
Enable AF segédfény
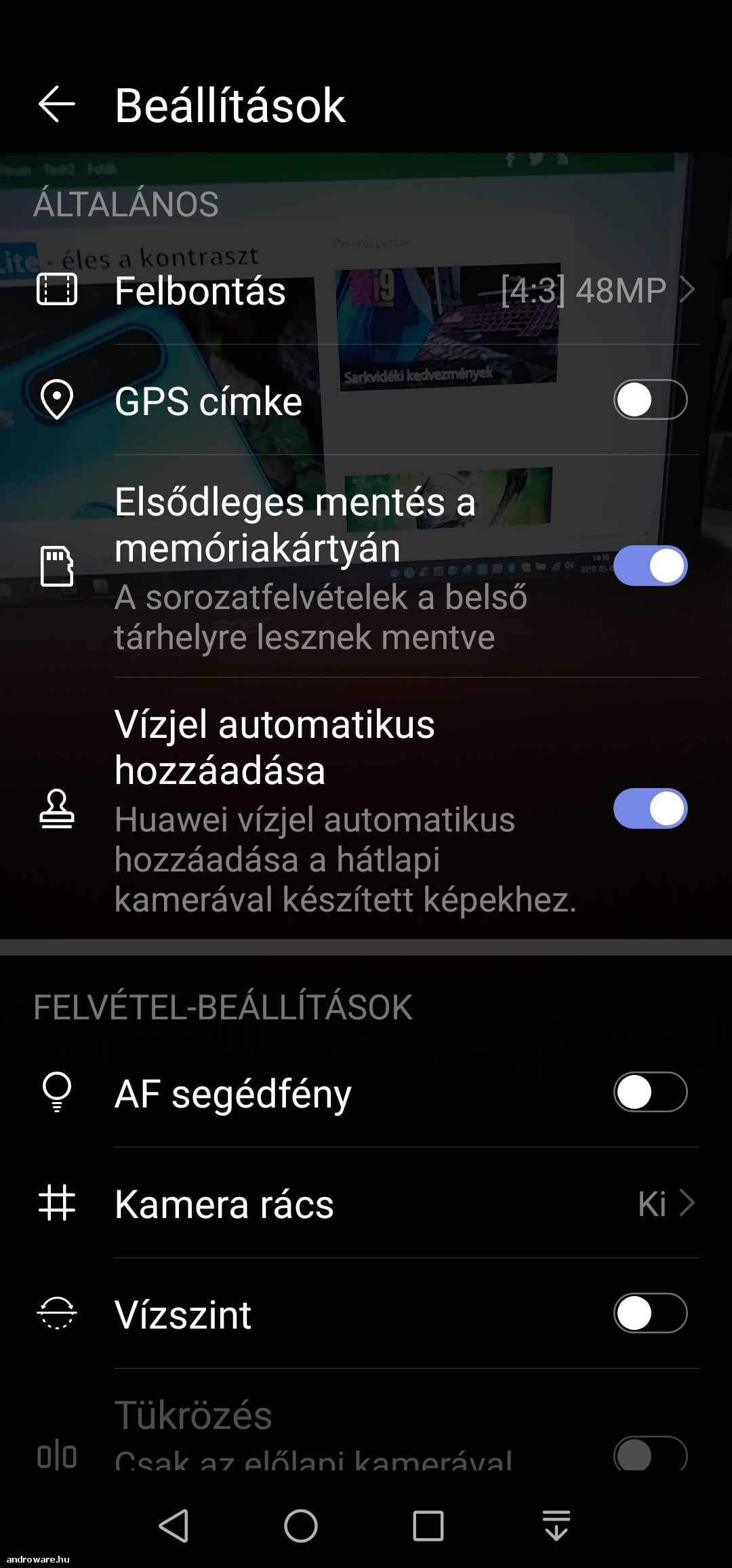650,1092
